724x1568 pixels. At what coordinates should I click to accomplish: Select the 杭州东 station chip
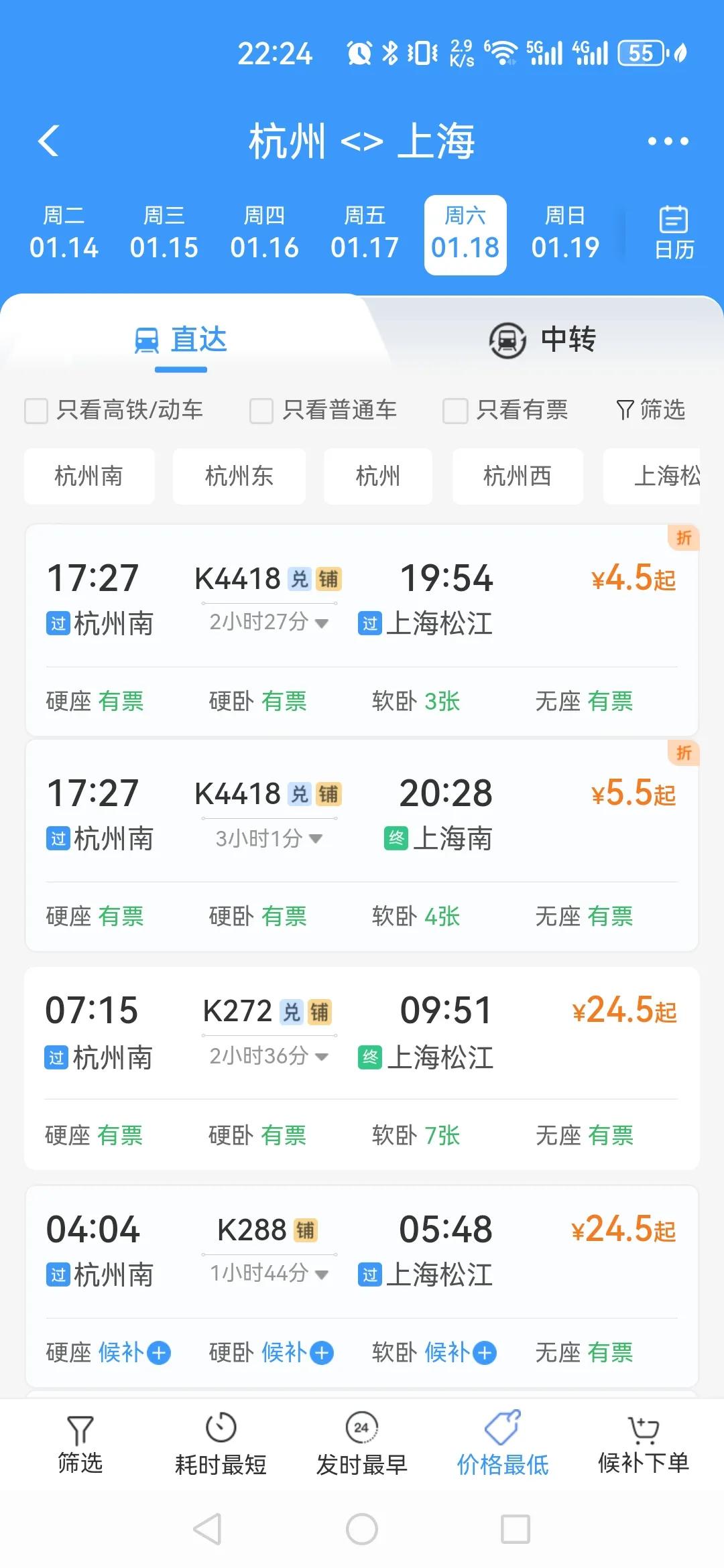click(239, 476)
